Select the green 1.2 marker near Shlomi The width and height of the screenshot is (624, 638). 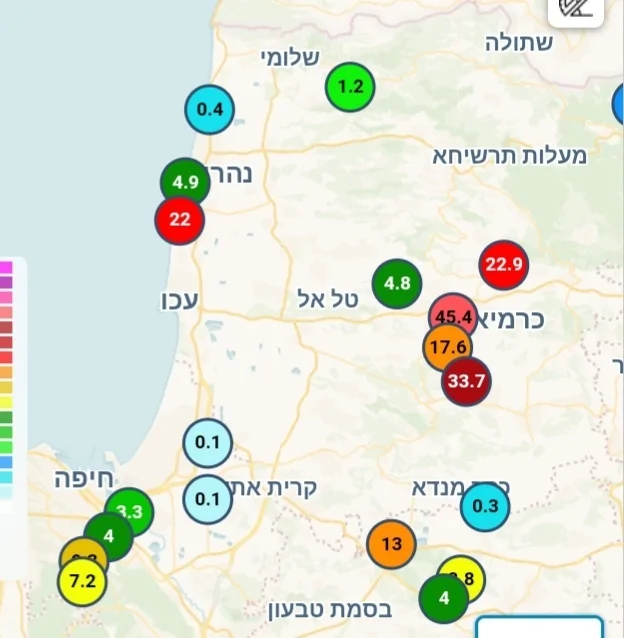pyautogui.click(x=350, y=87)
